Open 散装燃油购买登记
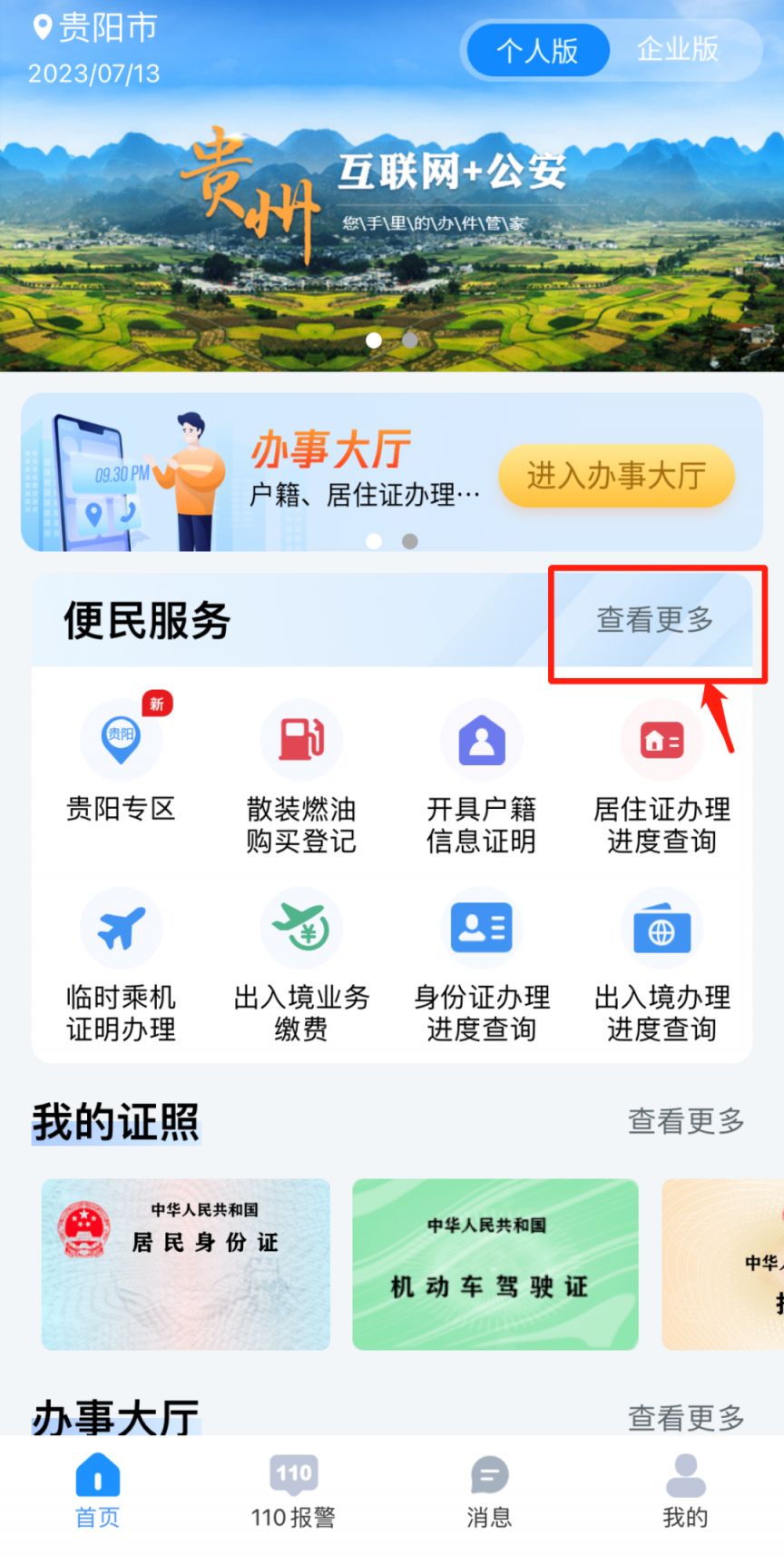This screenshot has width=784, height=1556. coord(301,776)
